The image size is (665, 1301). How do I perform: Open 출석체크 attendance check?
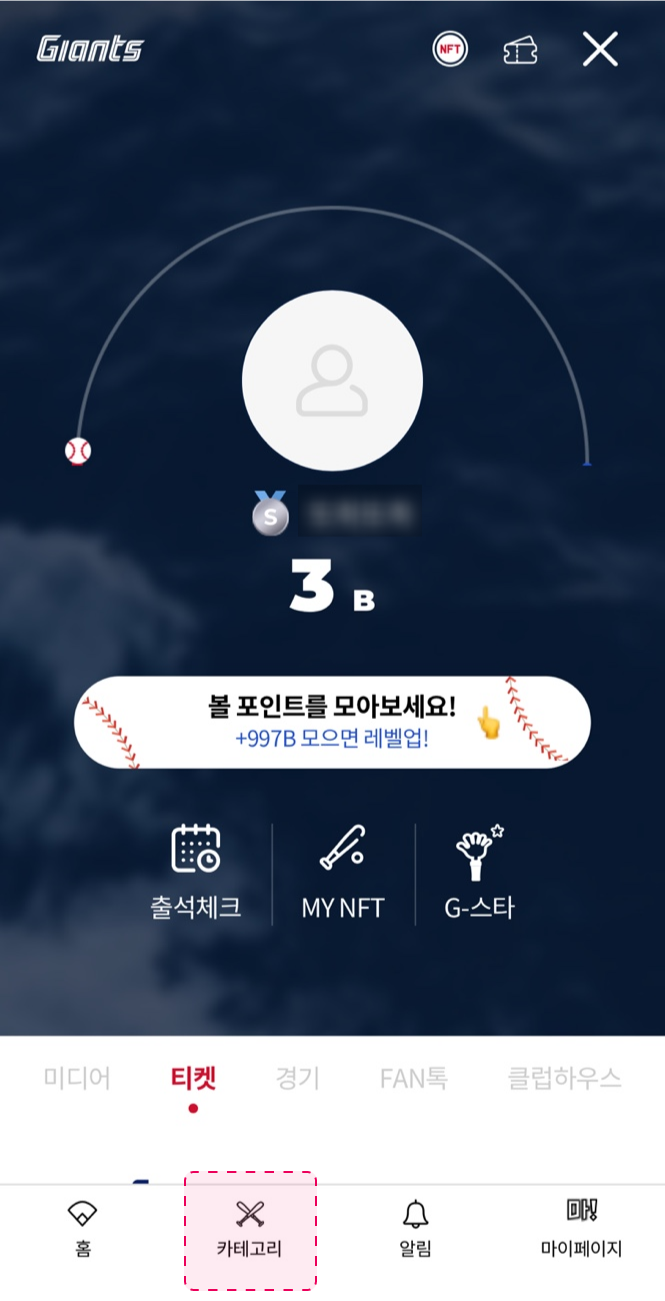pyautogui.click(x=196, y=872)
